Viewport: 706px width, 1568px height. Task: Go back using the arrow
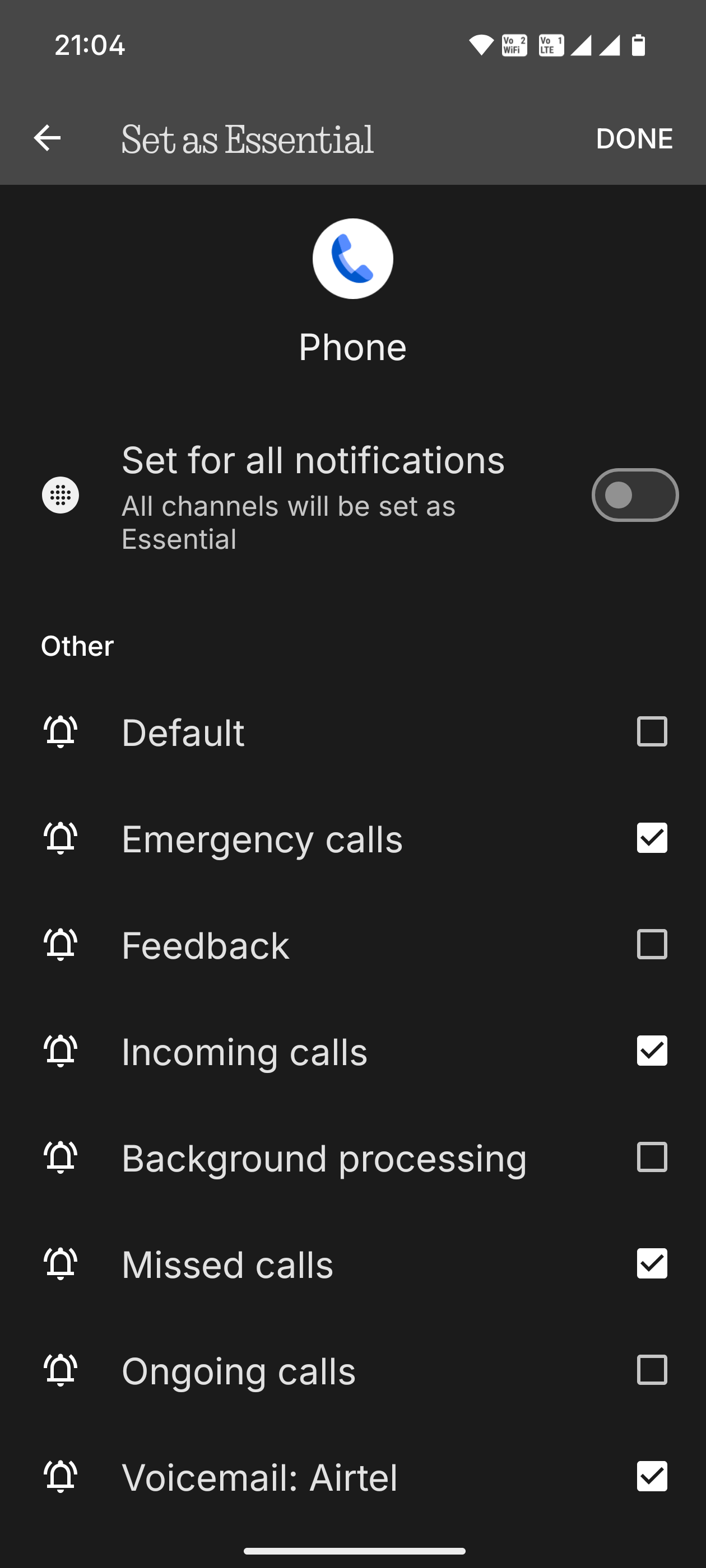48,138
